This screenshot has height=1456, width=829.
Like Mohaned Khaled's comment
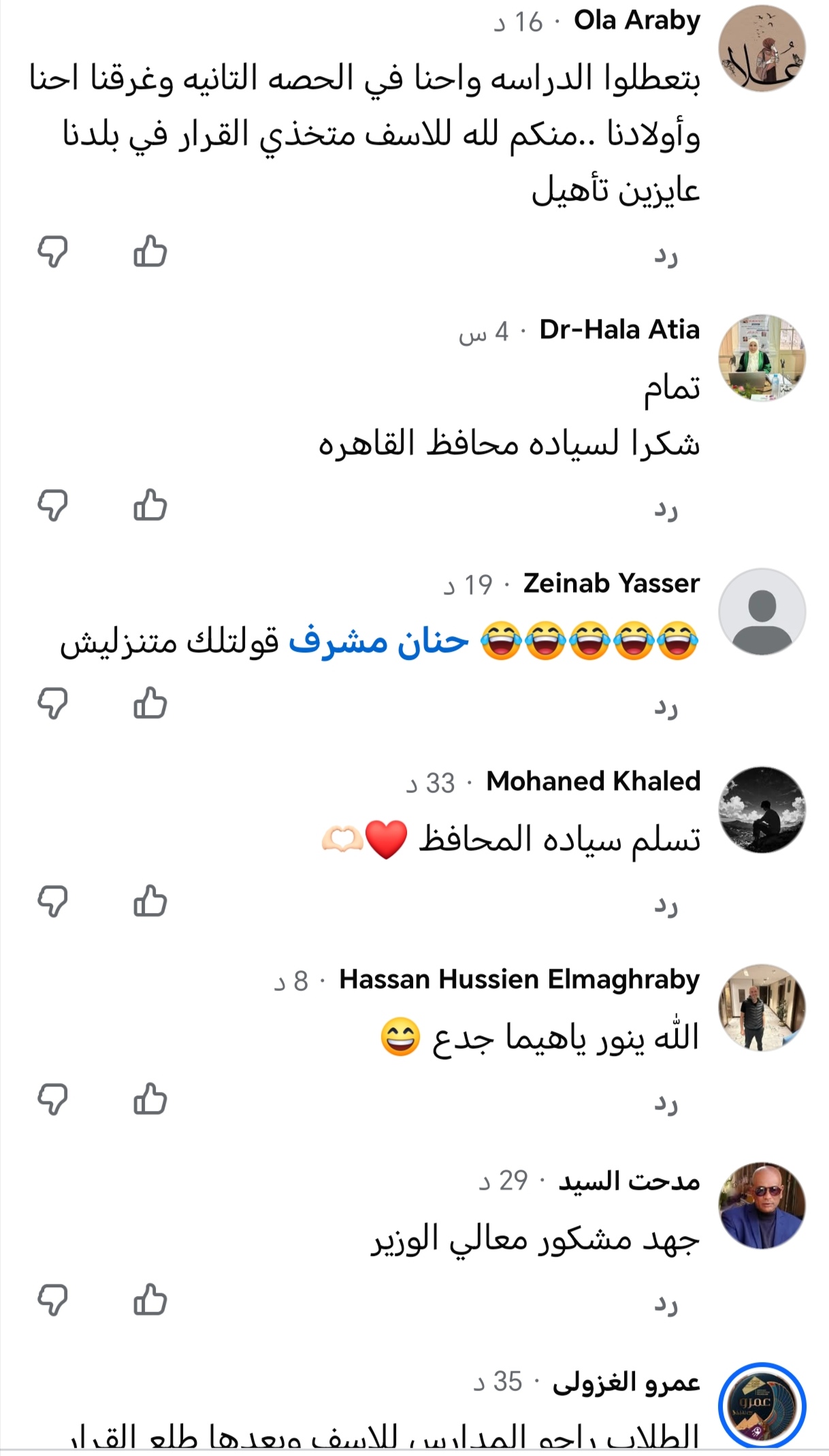coord(150,901)
